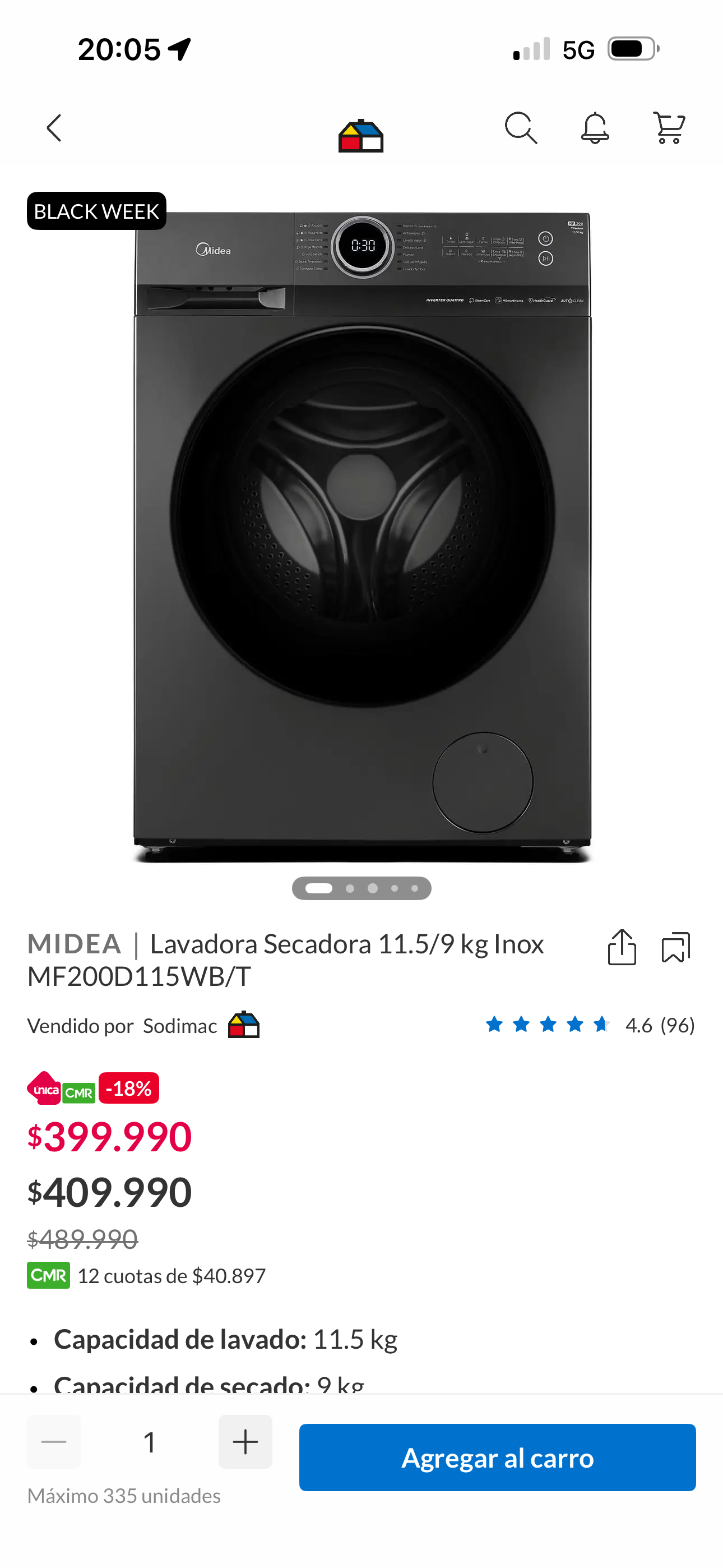Screen dimensions: 723x1568
Task: Open the search icon
Action: pyautogui.click(x=521, y=128)
